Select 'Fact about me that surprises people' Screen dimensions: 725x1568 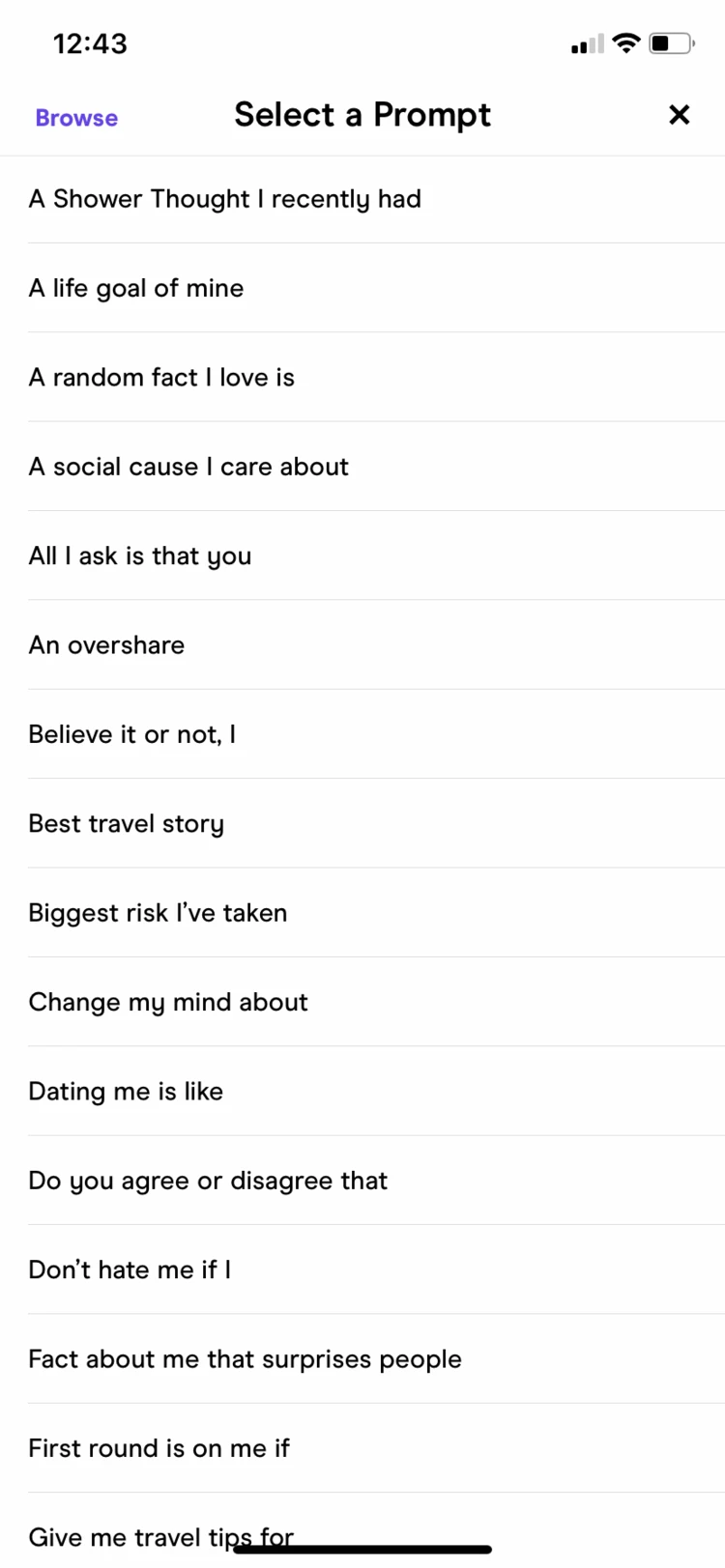coord(246,1358)
